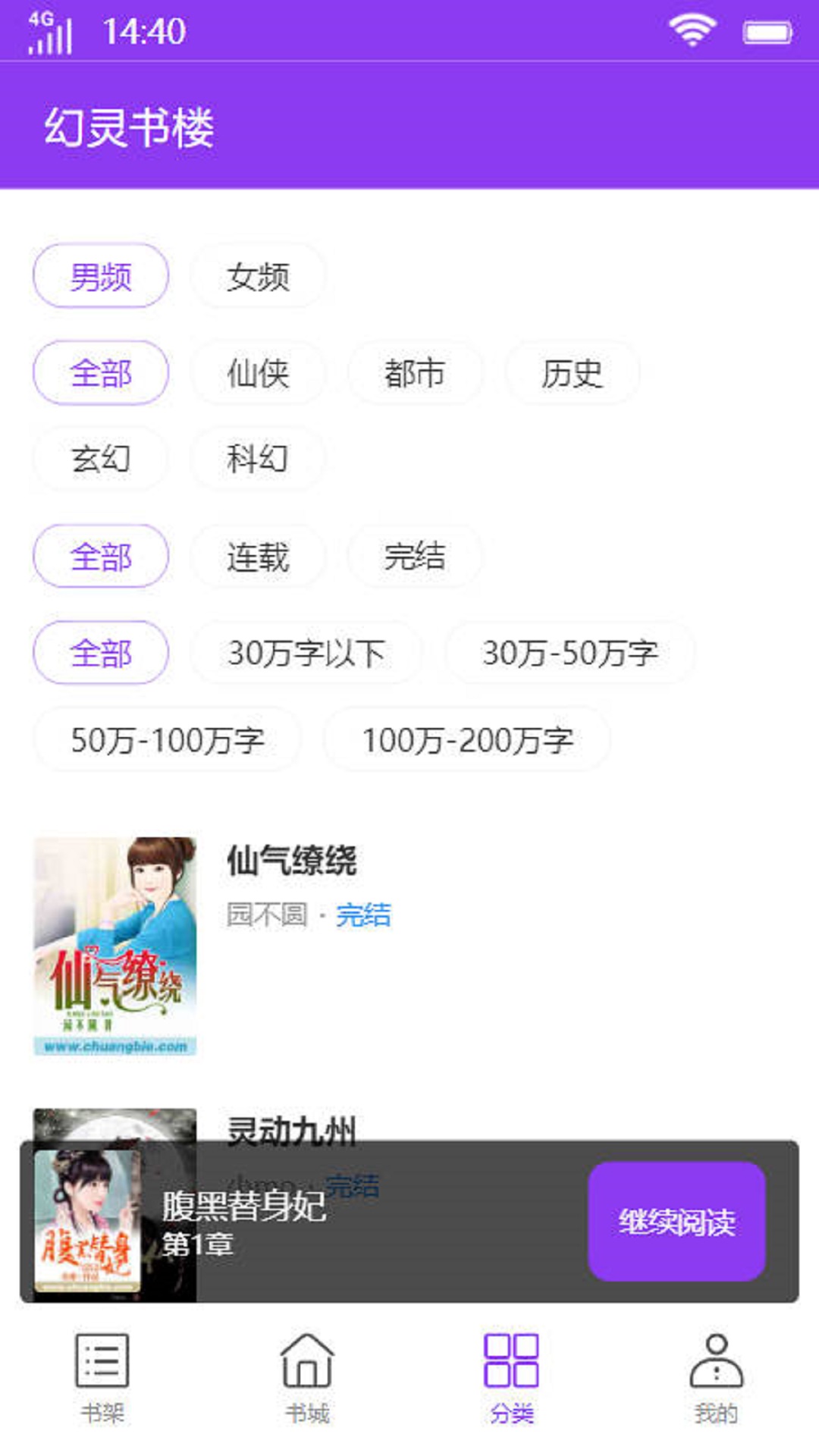
Task: Filter by 30万-50万字 word count
Action: 570,653
